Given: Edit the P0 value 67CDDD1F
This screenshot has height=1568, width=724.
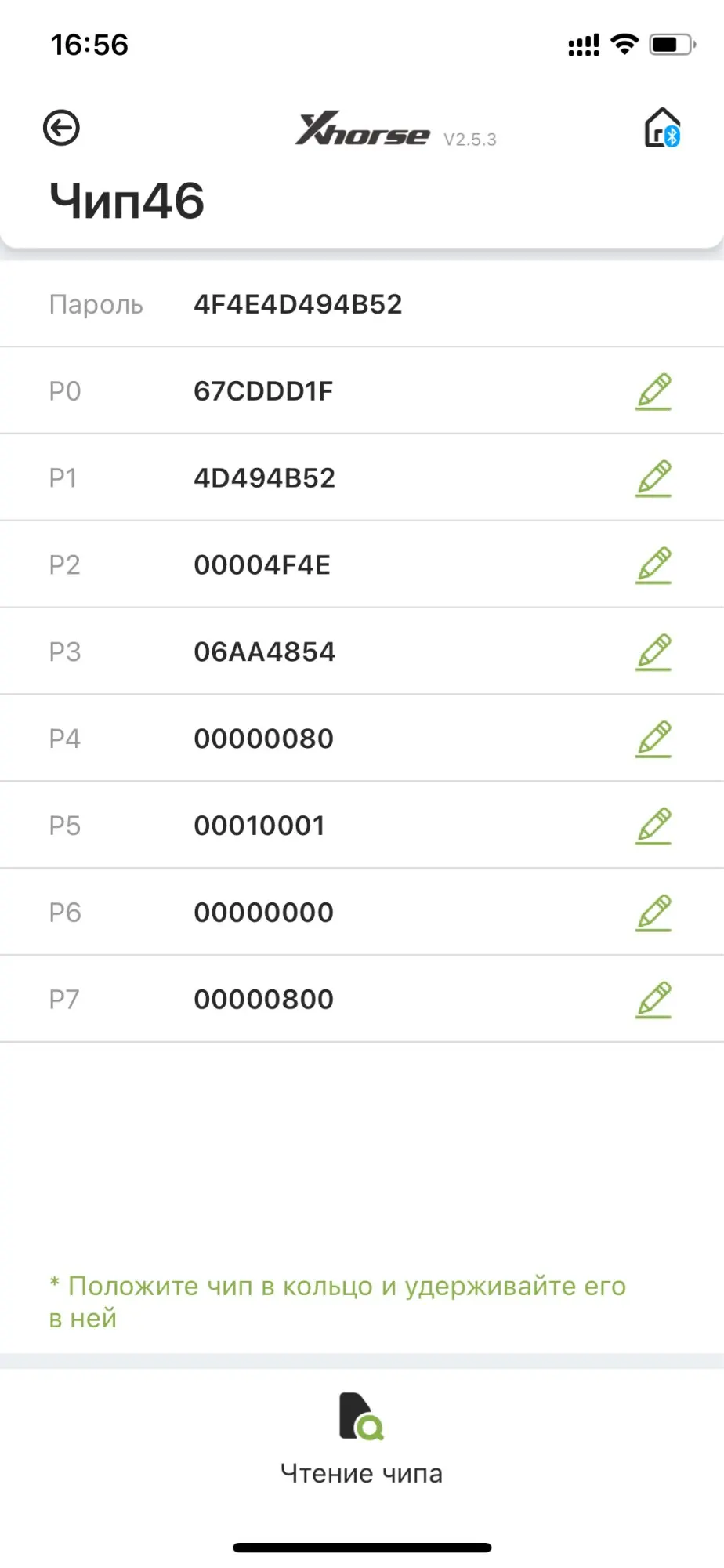Looking at the screenshot, I should click(653, 391).
